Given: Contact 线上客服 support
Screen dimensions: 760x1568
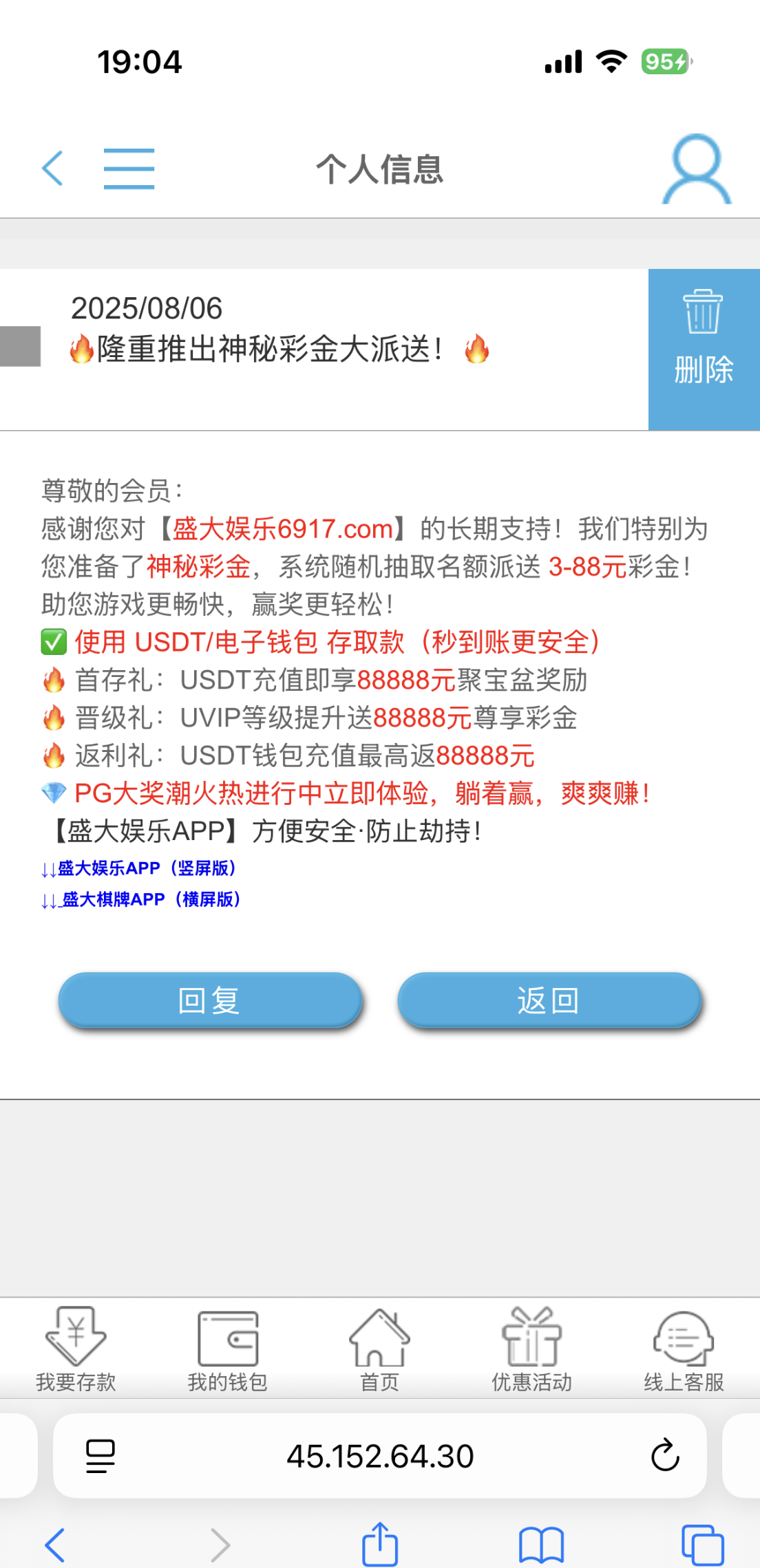Looking at the screenshot, I should click(x=684, y=1349).
